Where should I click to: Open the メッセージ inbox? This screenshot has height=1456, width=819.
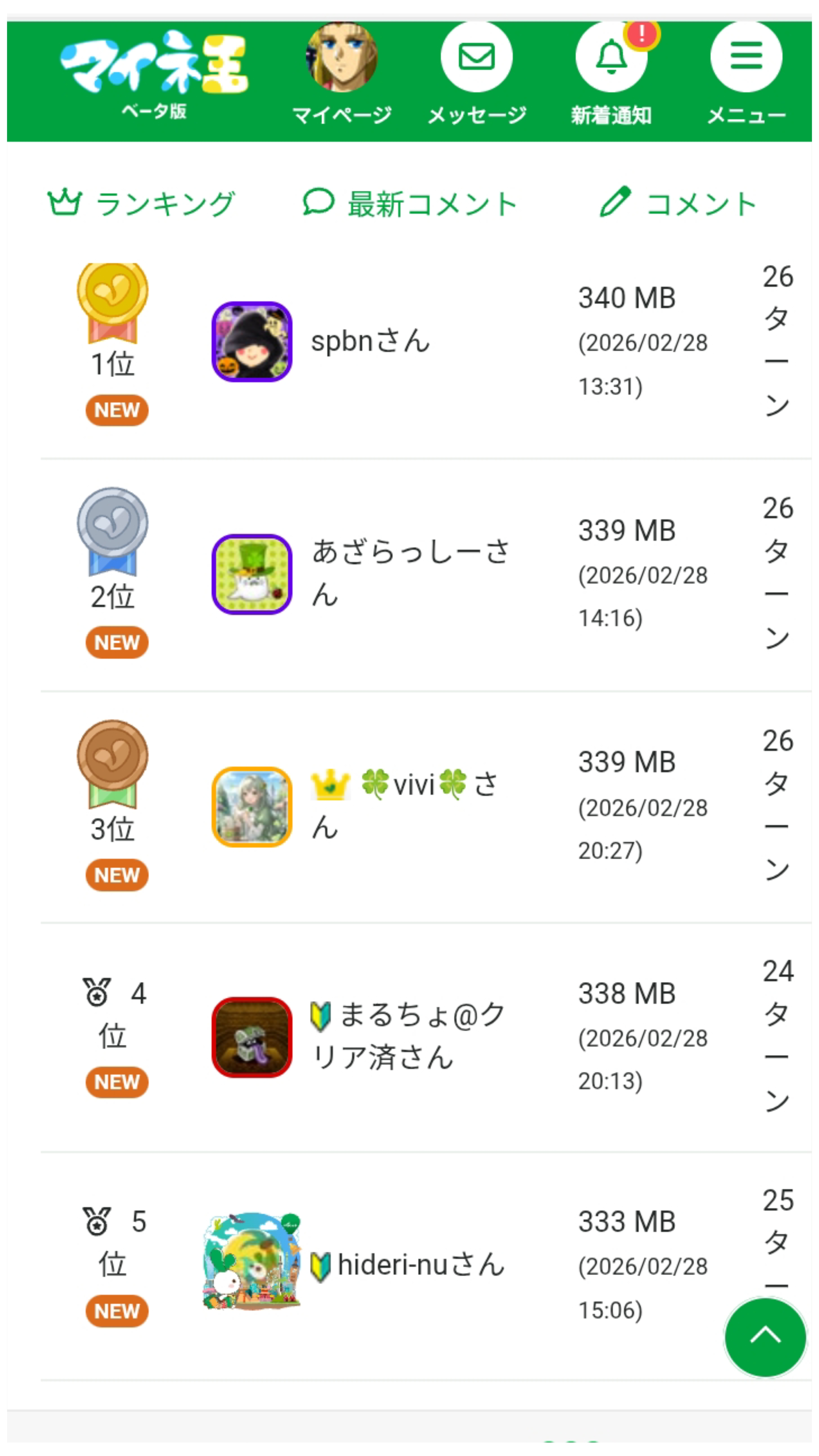click(476, 58)
